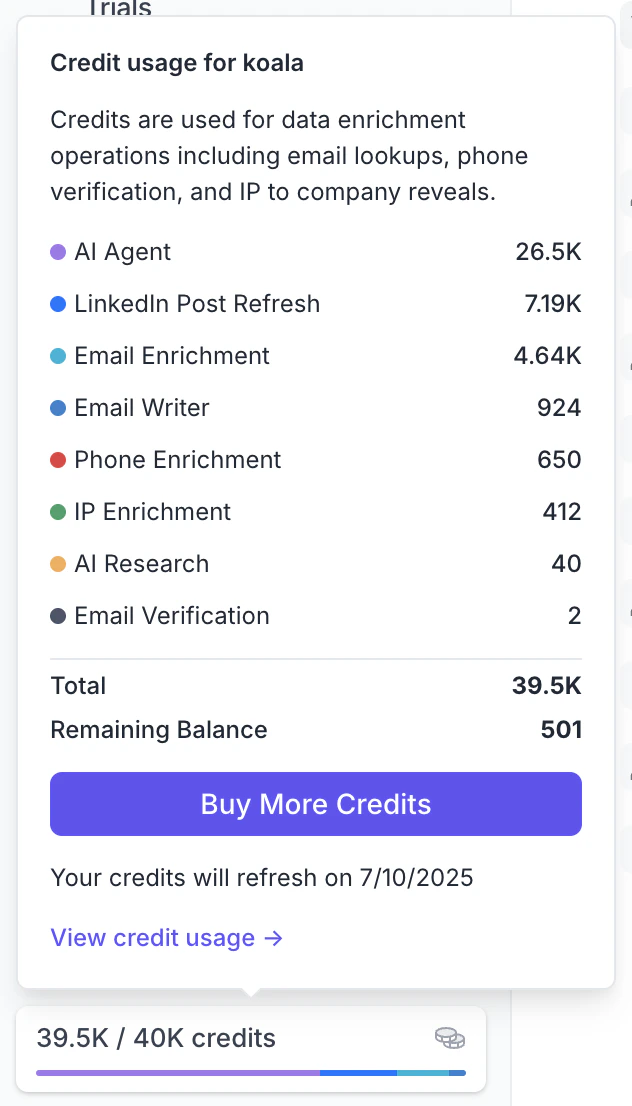Tap the Buy More Credits button
The height and width of the screenshot is (1106, 632).
[316, 804]
